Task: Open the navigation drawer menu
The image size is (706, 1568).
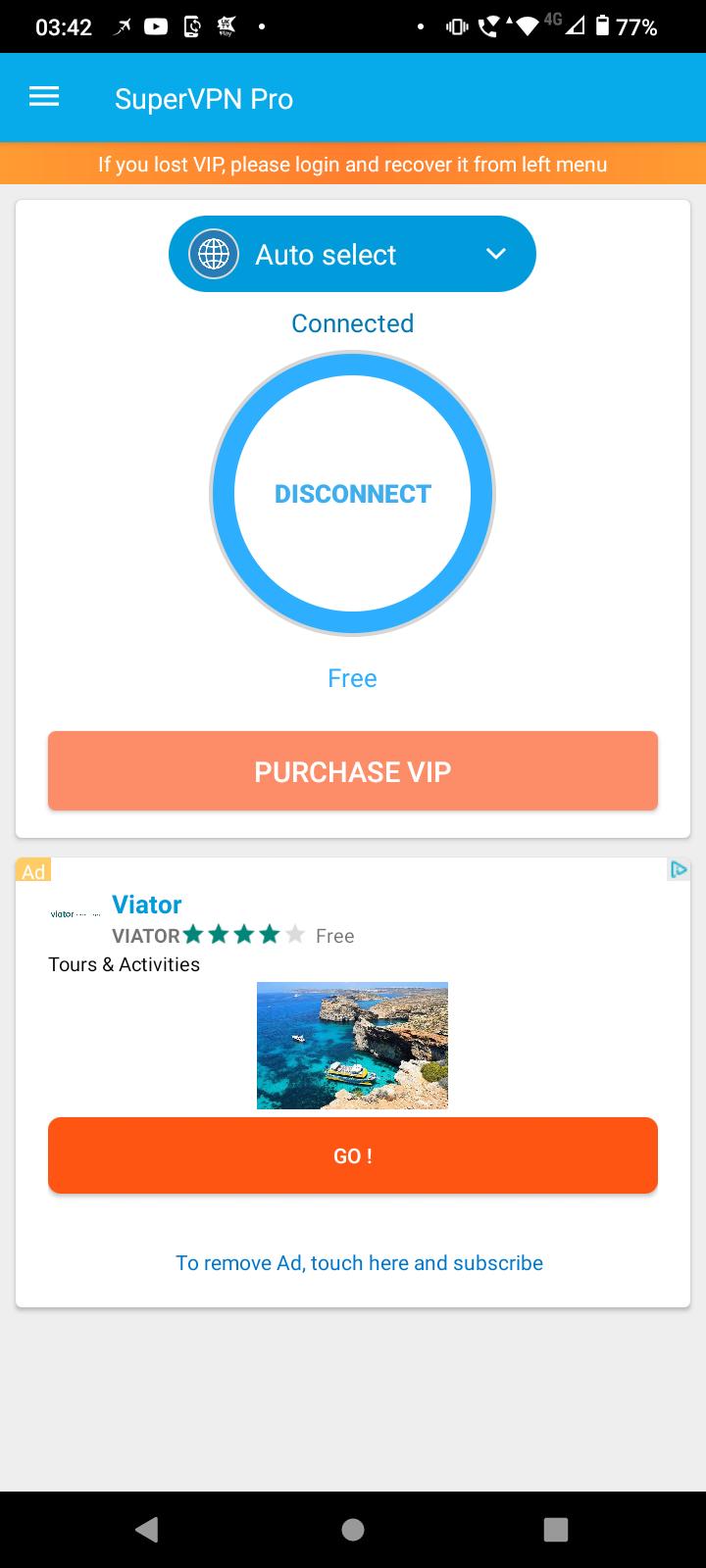Action: click(x=43, y=97)
